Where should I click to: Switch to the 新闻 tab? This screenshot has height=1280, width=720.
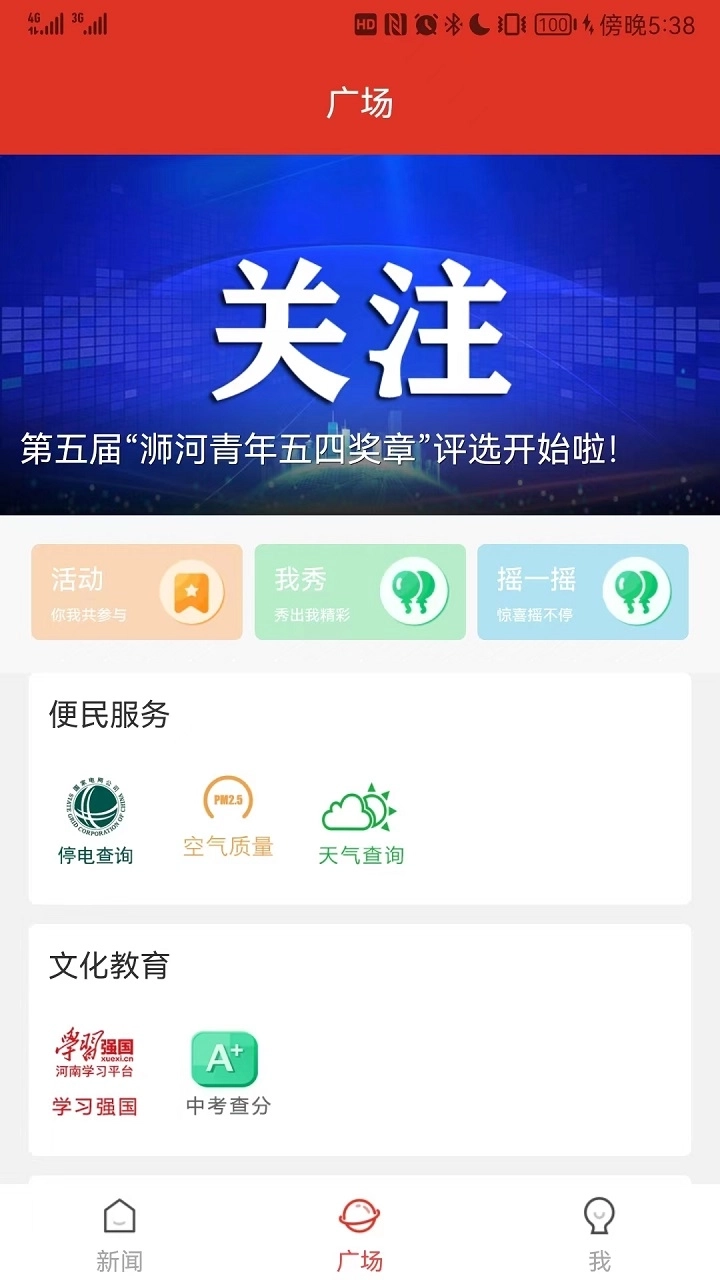(119, 1232)
